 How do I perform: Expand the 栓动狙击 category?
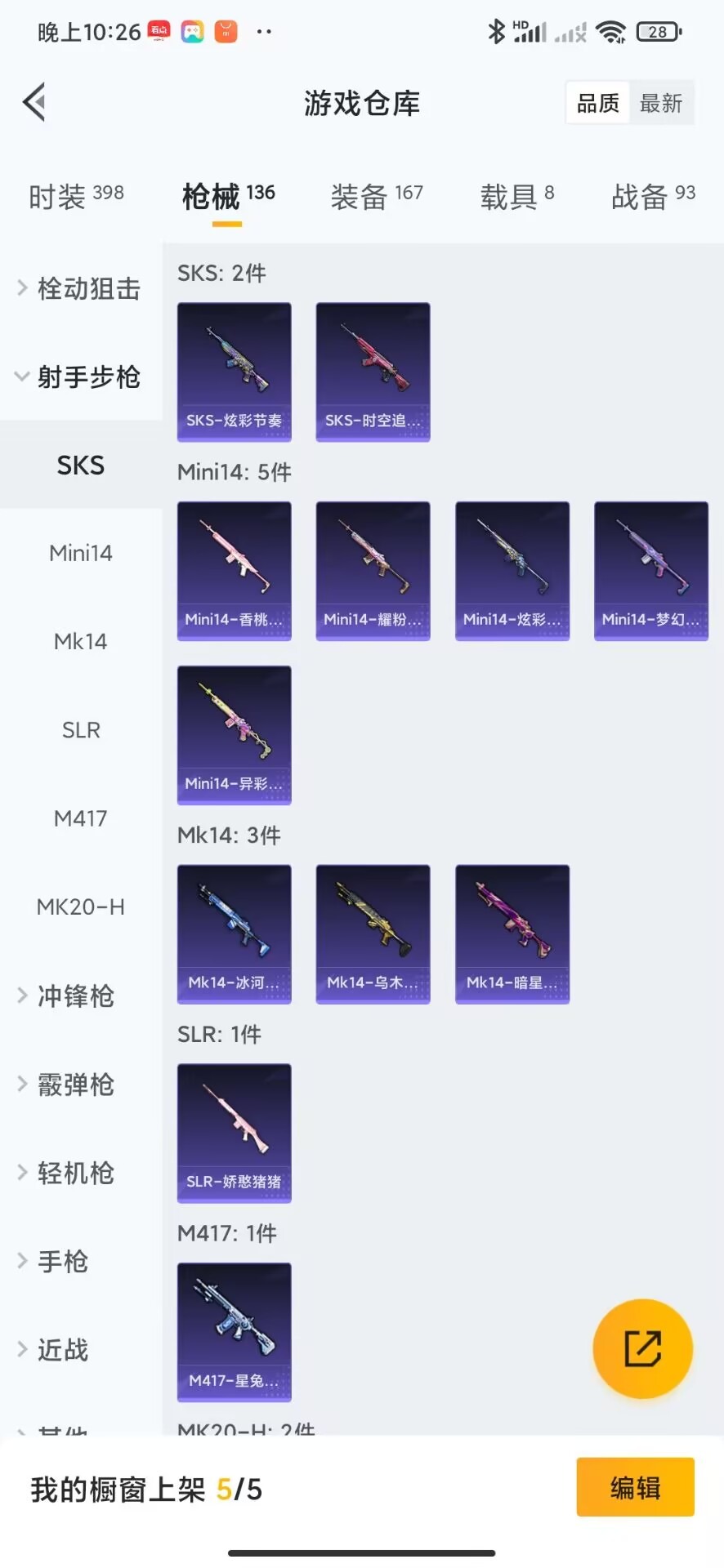click(80, 288)
